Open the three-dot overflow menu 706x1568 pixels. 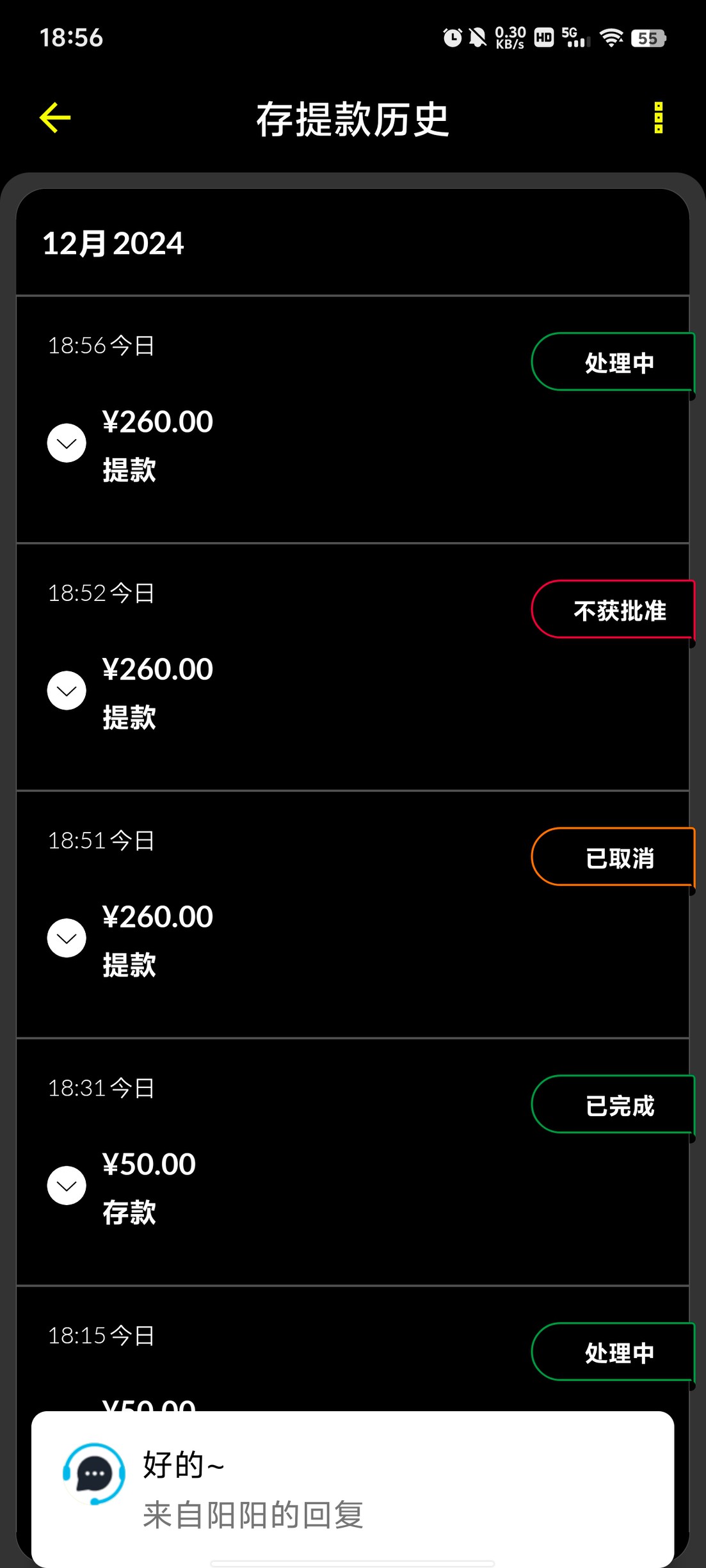tap(658, 118)
